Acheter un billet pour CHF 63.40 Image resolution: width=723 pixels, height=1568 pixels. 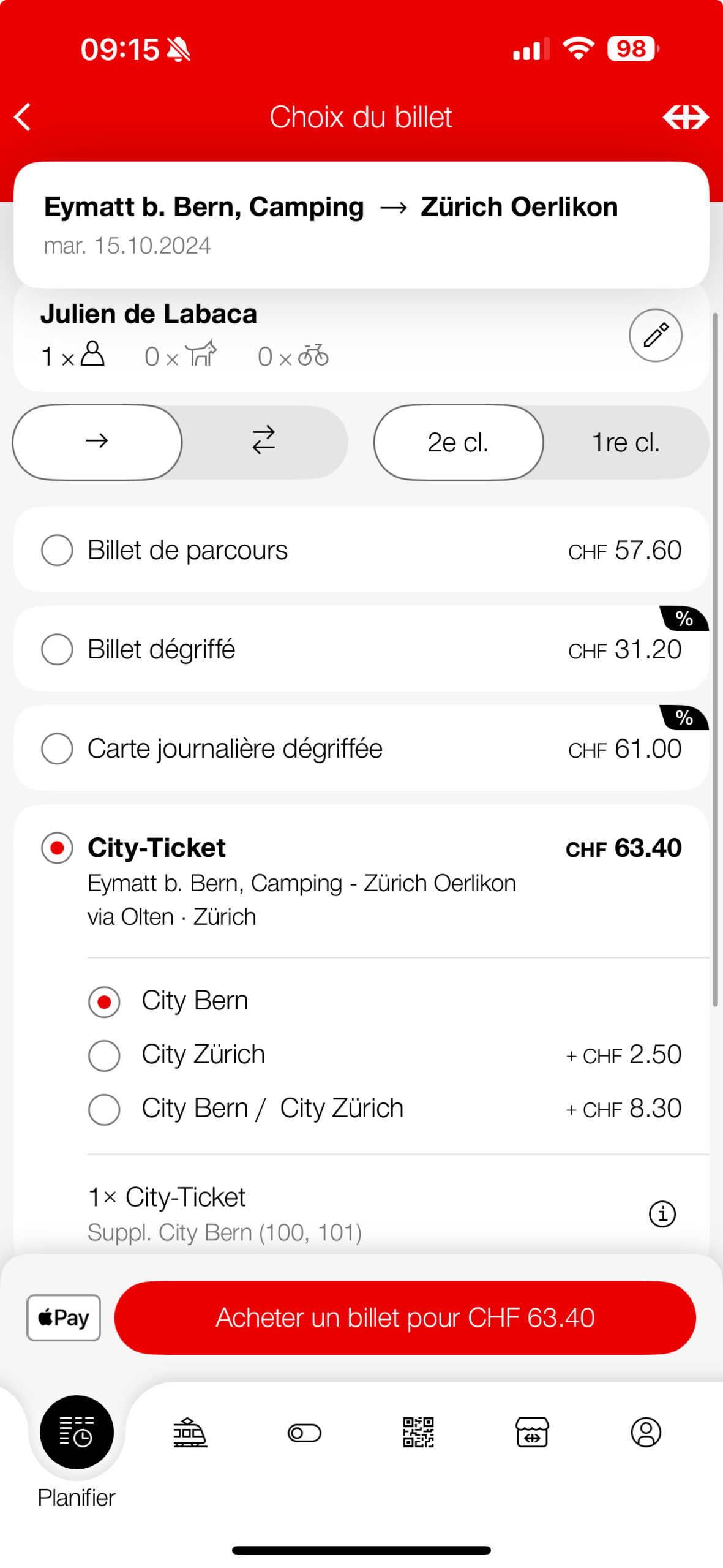coord(405,1317)
